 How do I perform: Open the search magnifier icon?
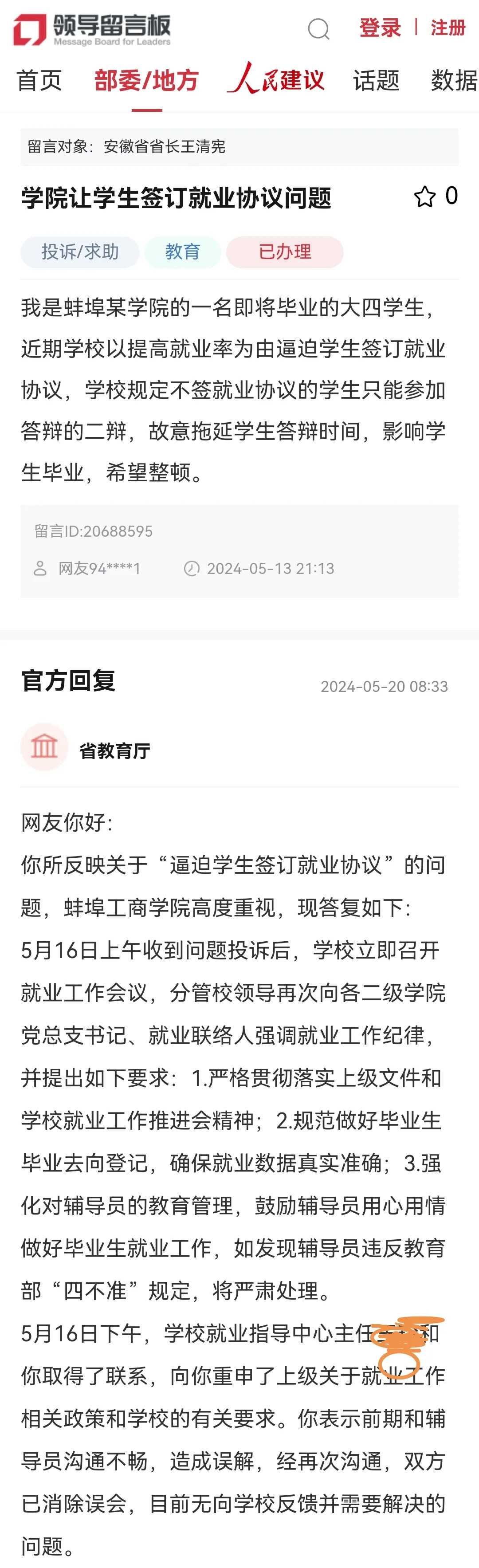pyautogui.click(x=318, y=28)
